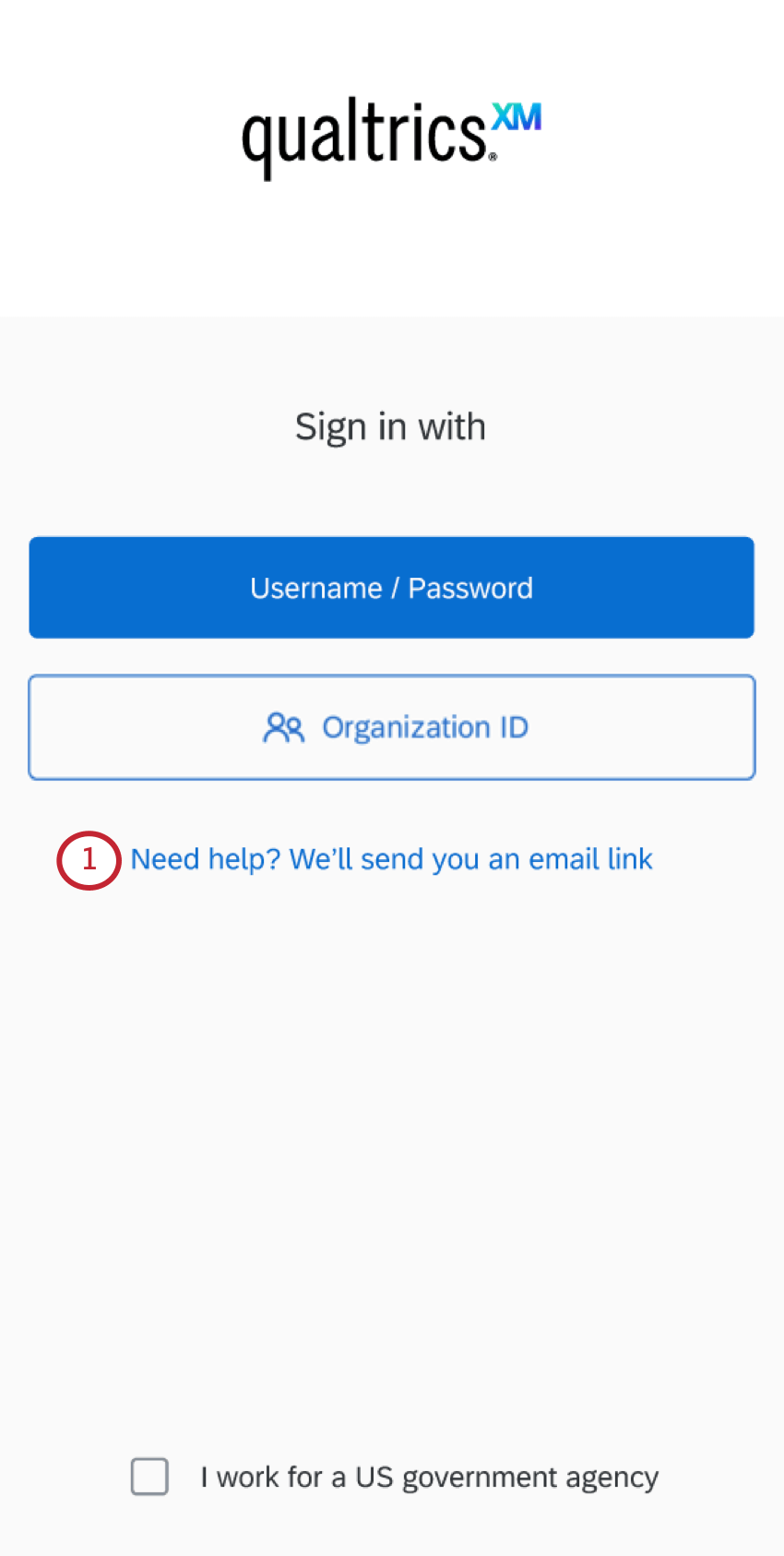
Task: Select the 'Sign in with' heading
Action: coord(390,425)
